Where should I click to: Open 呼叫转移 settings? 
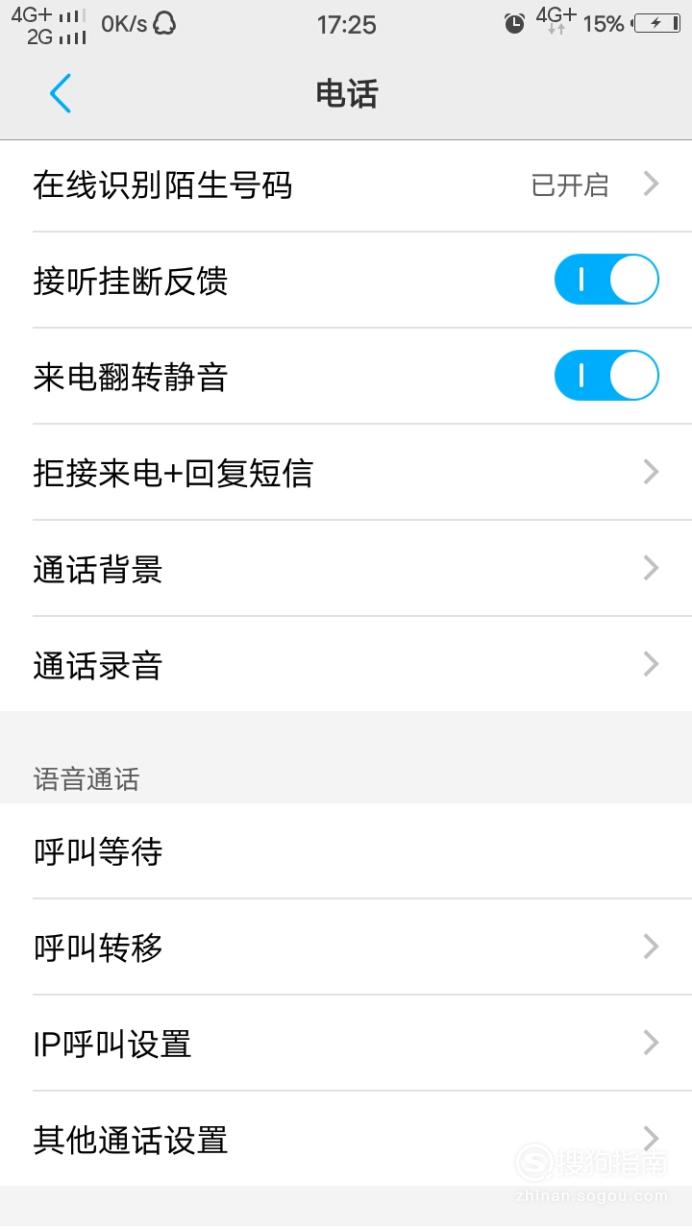[x=346, y=947]
